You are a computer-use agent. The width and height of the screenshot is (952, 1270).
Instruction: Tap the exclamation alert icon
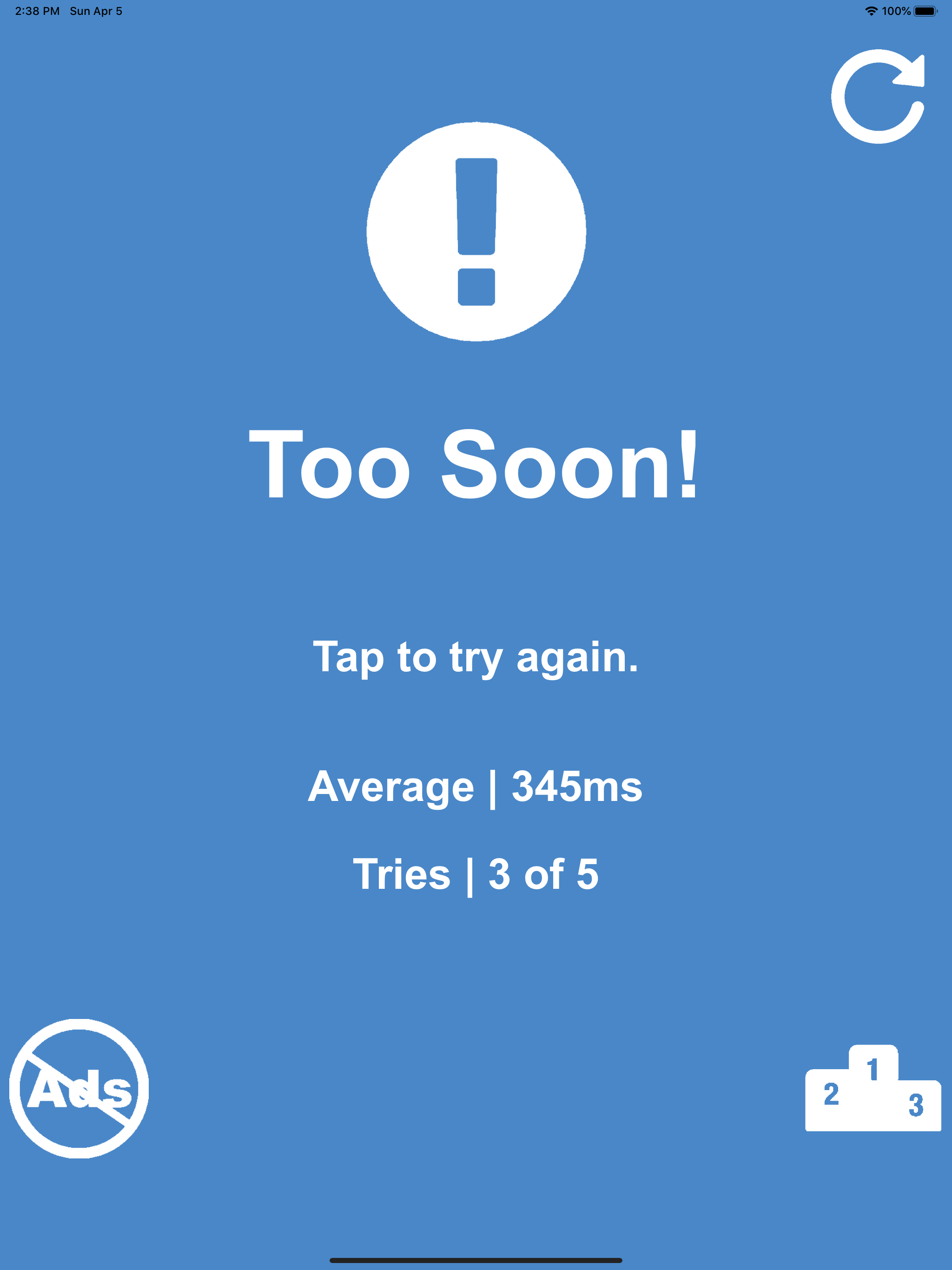click(476, 232)
